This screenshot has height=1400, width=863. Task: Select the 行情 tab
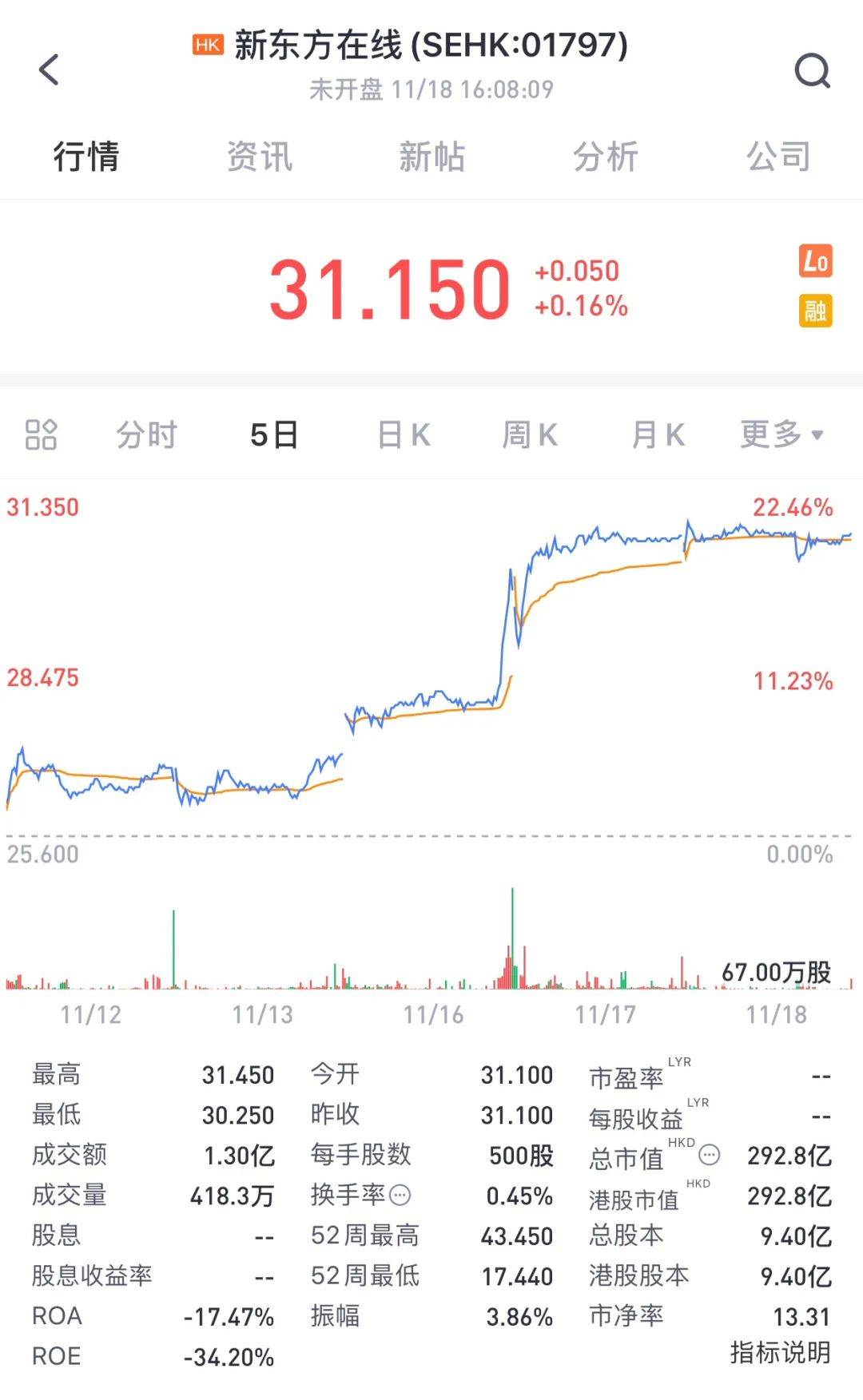click(x=86, y=157)
